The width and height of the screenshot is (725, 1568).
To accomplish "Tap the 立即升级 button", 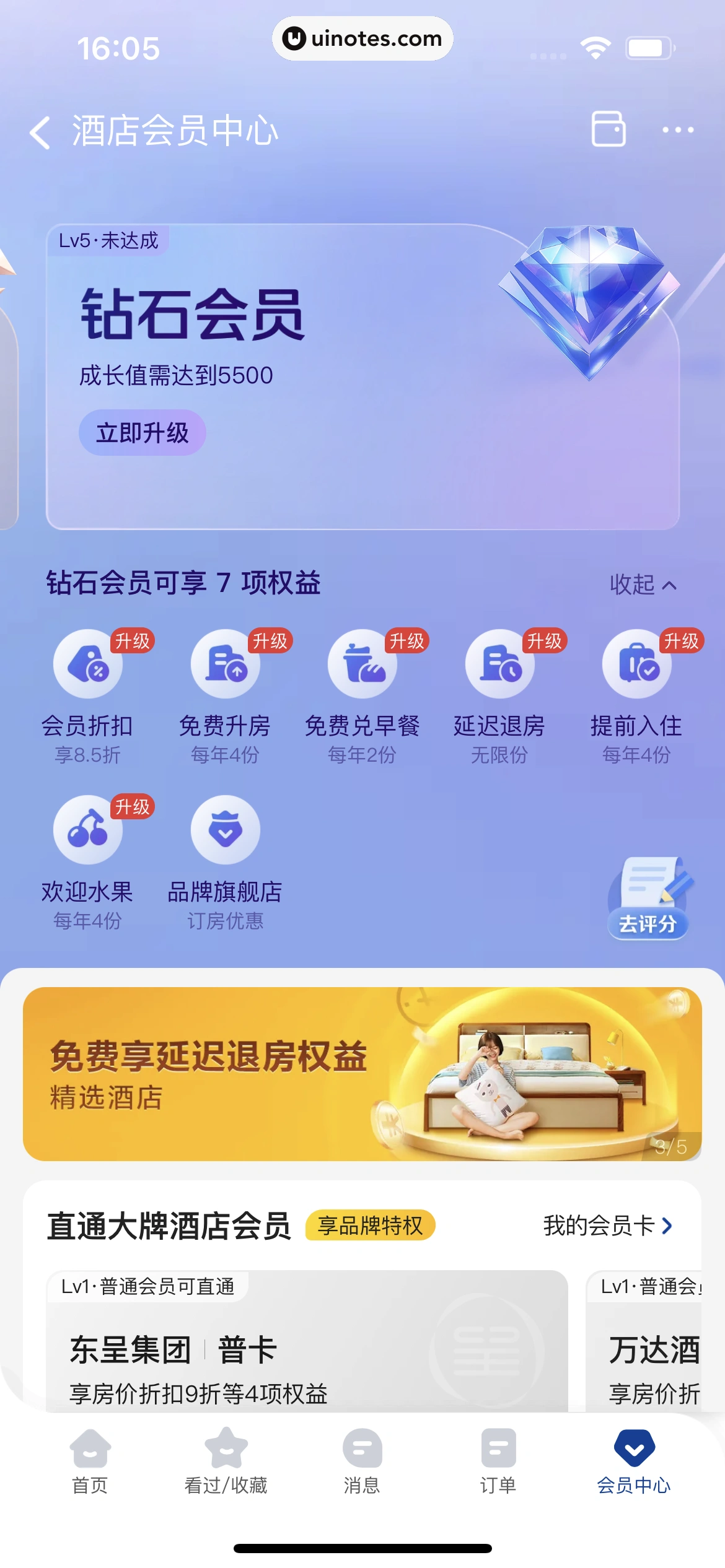I will [x=142, y=433].
